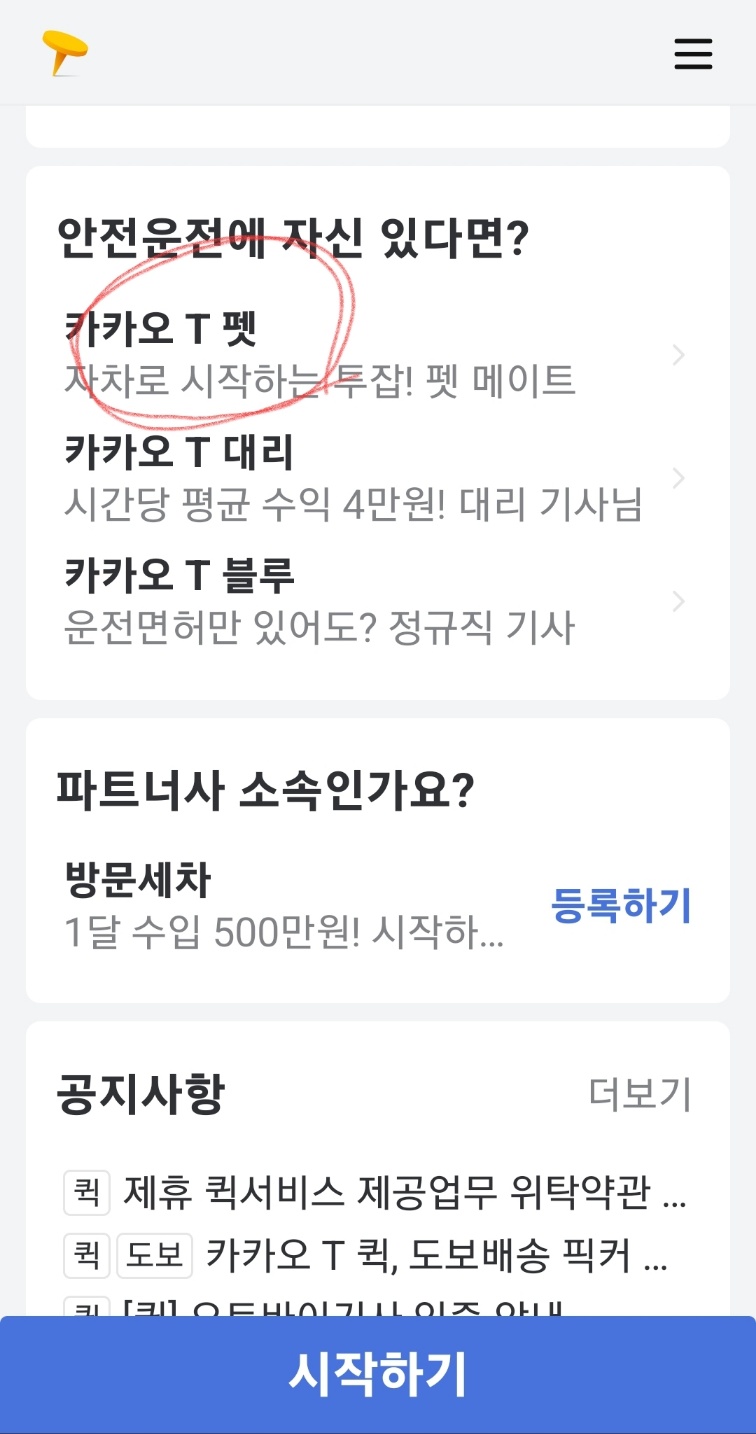Expand the 카카오 T 블루 chevron

(679, 601)
